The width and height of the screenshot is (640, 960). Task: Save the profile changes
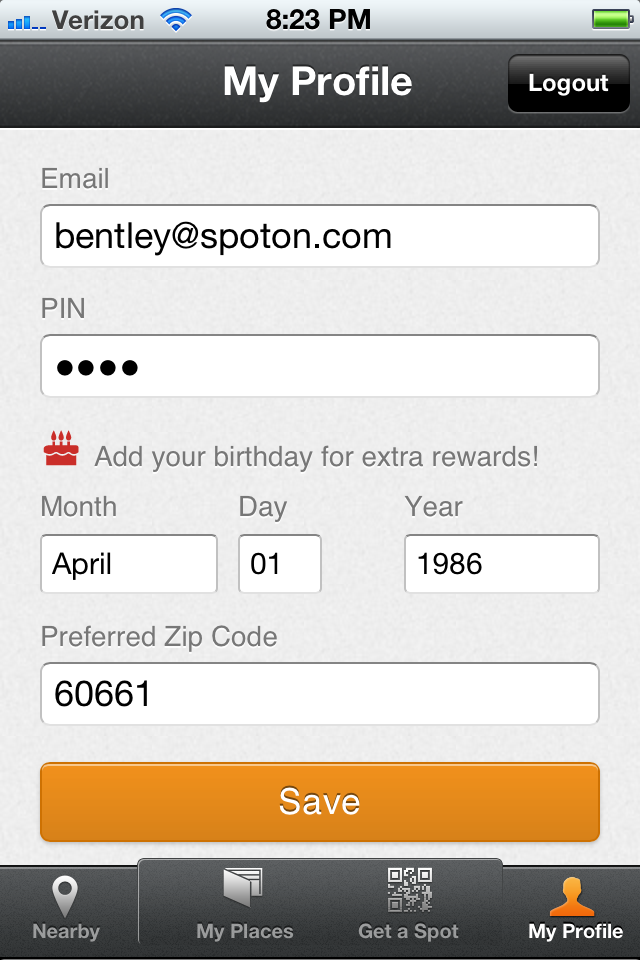tap(320, 801)
